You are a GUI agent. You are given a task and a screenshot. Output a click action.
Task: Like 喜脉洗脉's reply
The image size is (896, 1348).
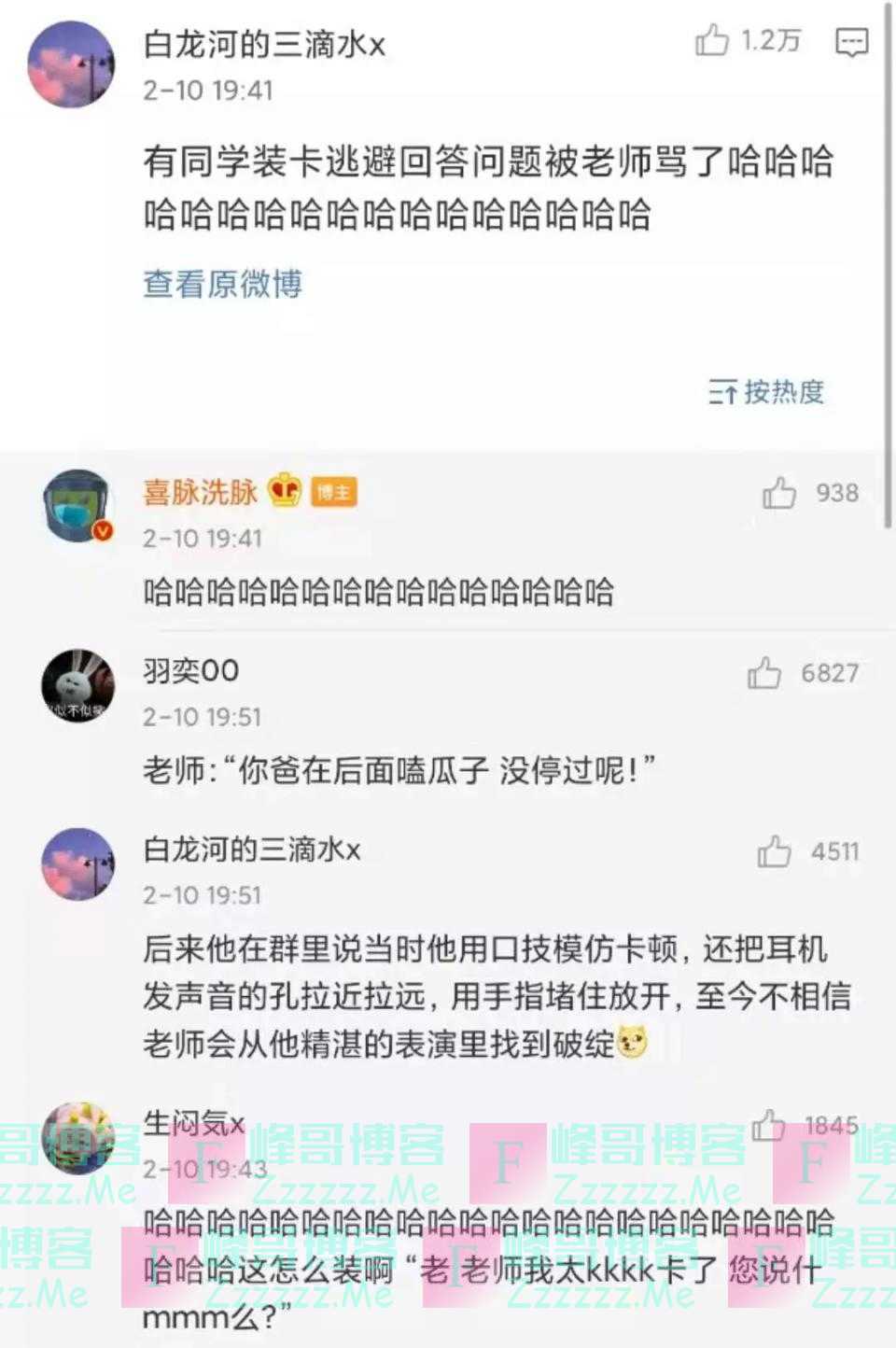click(779, 493)
